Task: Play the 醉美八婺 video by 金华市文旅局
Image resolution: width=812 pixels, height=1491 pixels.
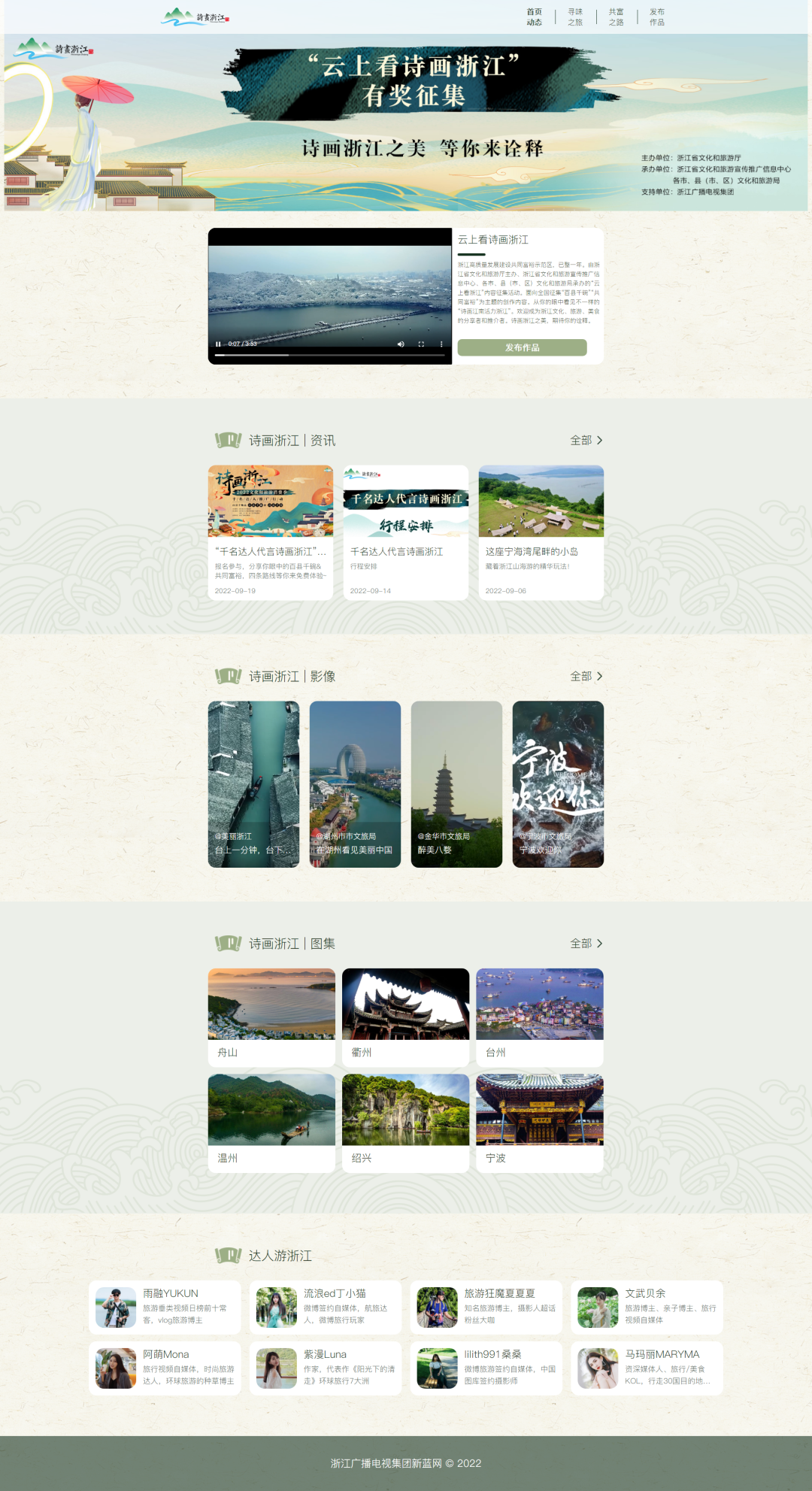Action: 456,783
